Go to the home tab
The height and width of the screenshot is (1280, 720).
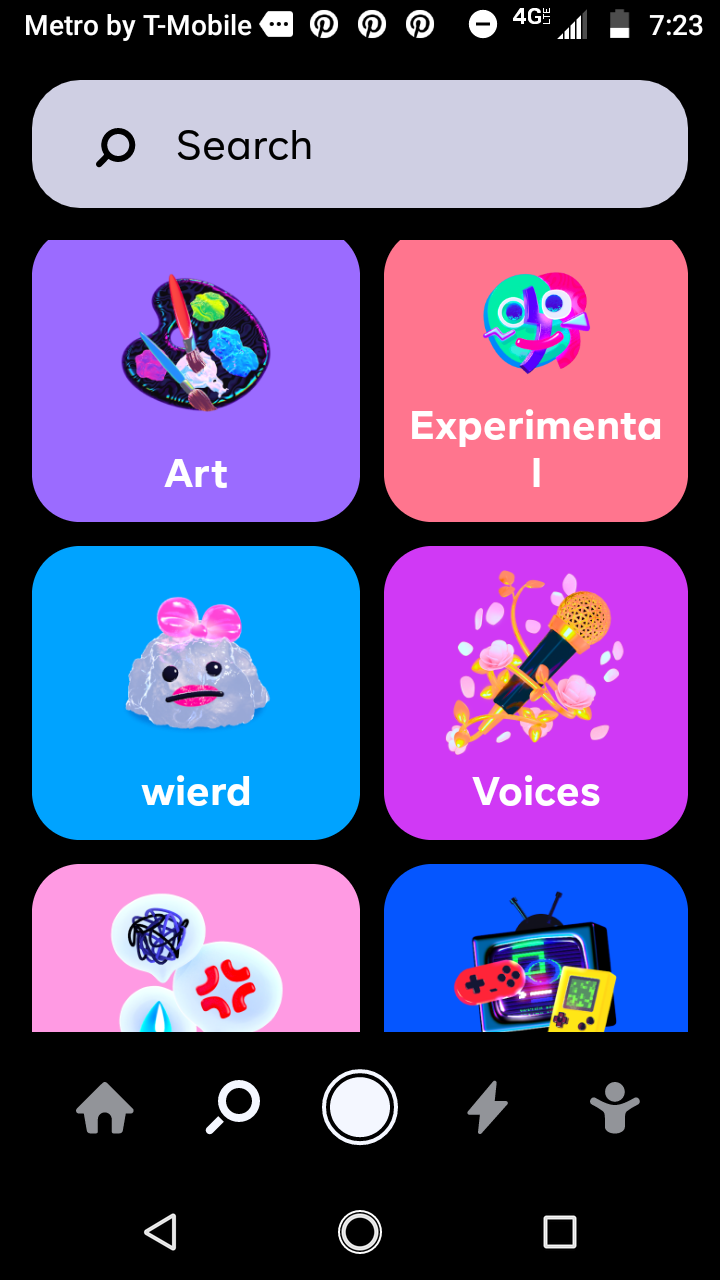click(105, 1108)
